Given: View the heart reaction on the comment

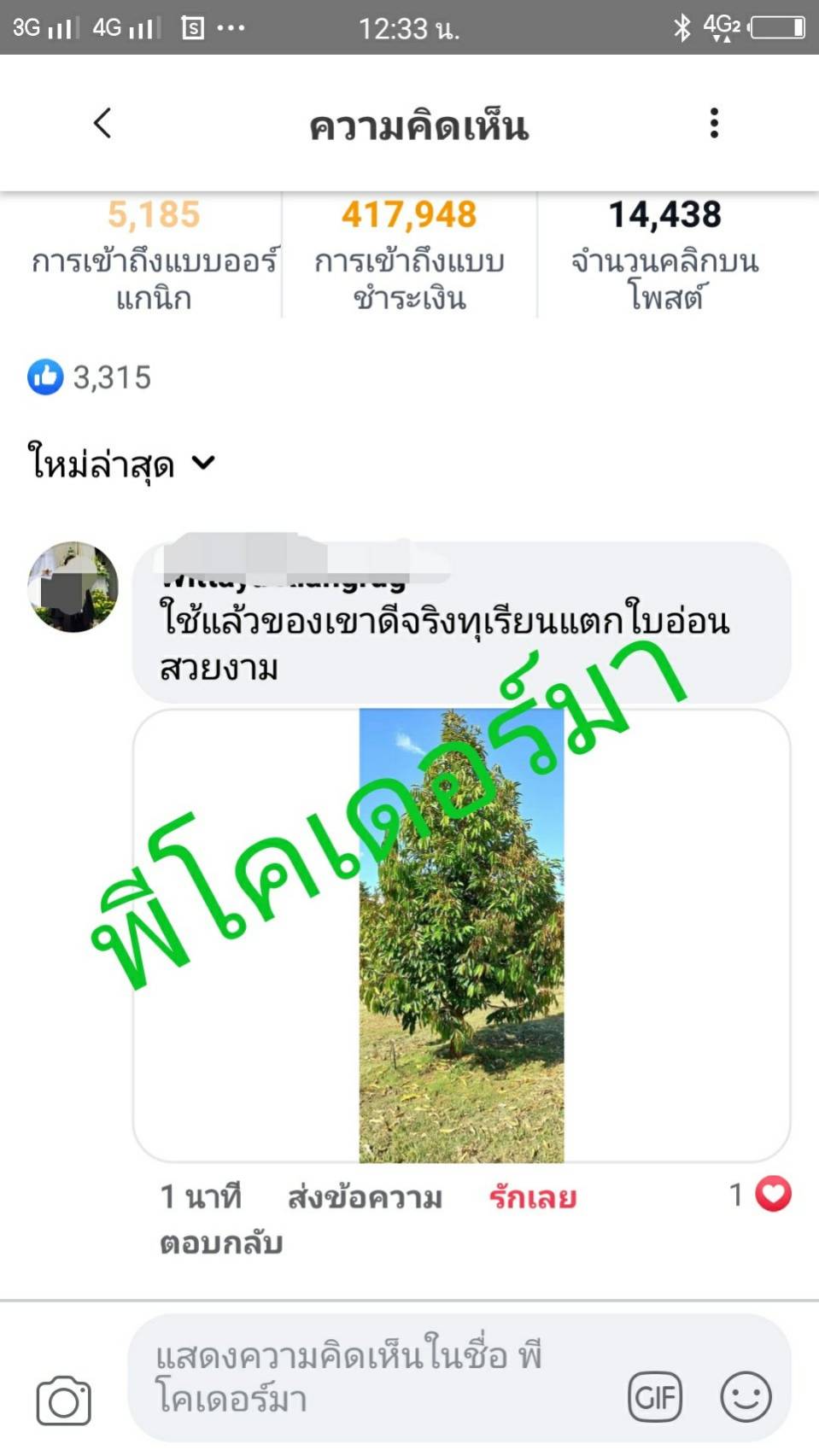Looking at the screenshot, I should tap(760, 1195).
